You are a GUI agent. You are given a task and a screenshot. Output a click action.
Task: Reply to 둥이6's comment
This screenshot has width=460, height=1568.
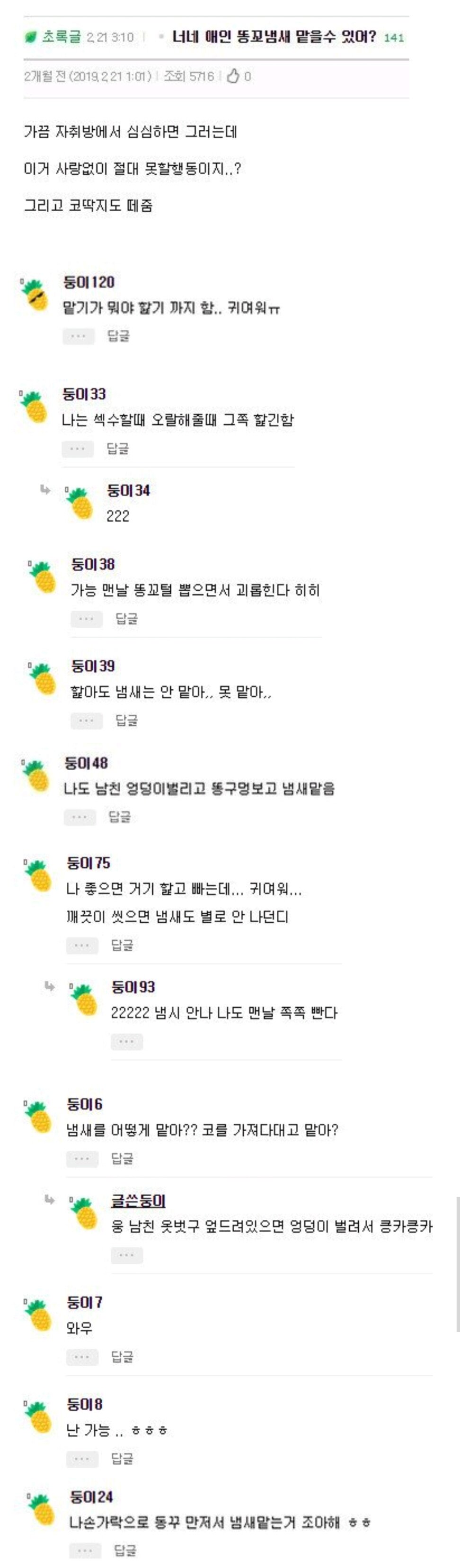click(122, 1158)
